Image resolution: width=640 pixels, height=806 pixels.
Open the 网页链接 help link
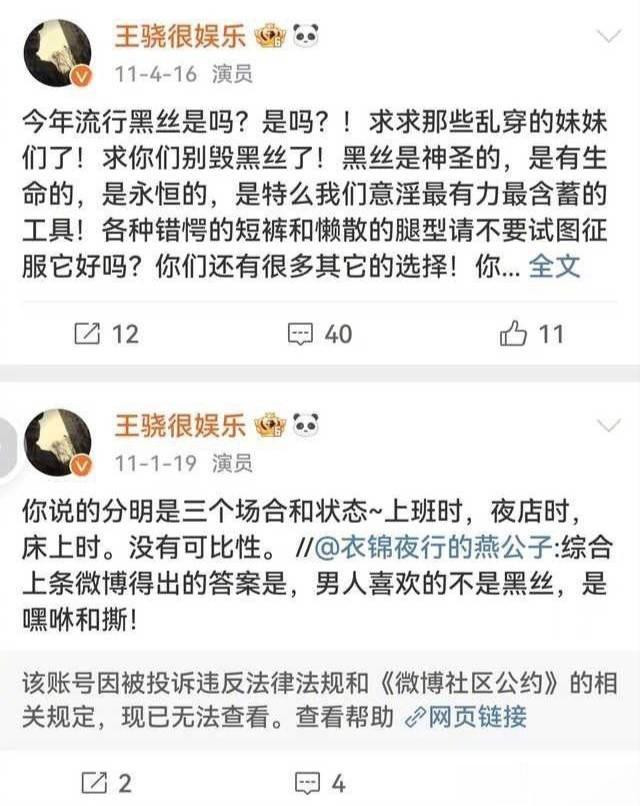pos(466,717)
